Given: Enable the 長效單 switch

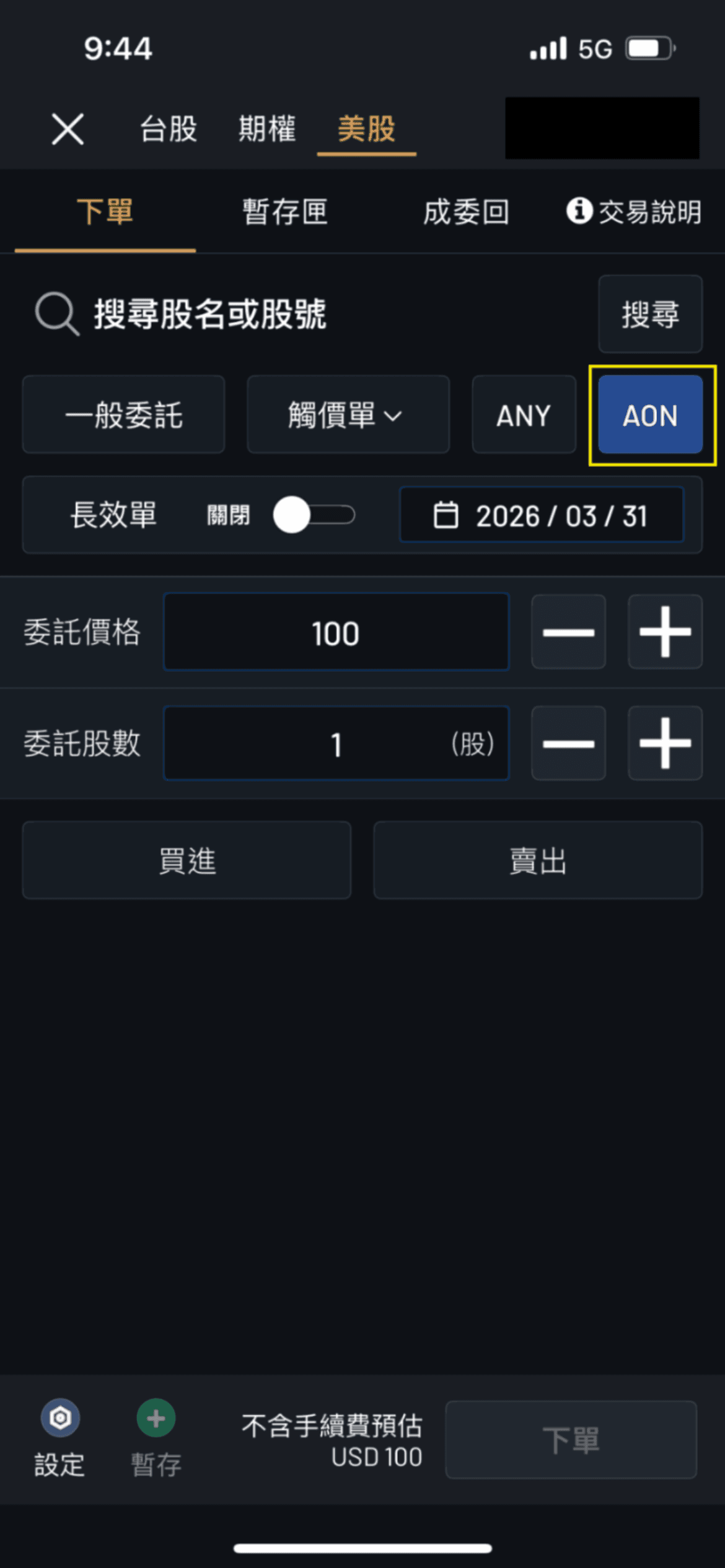Looking at the screenshot, I should [x=313, y=515].
